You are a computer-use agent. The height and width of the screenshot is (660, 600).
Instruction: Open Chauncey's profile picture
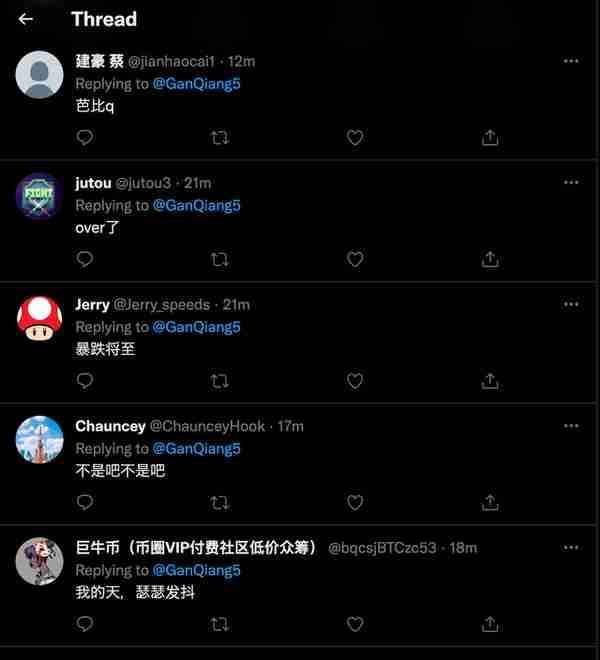click(40, 438)
